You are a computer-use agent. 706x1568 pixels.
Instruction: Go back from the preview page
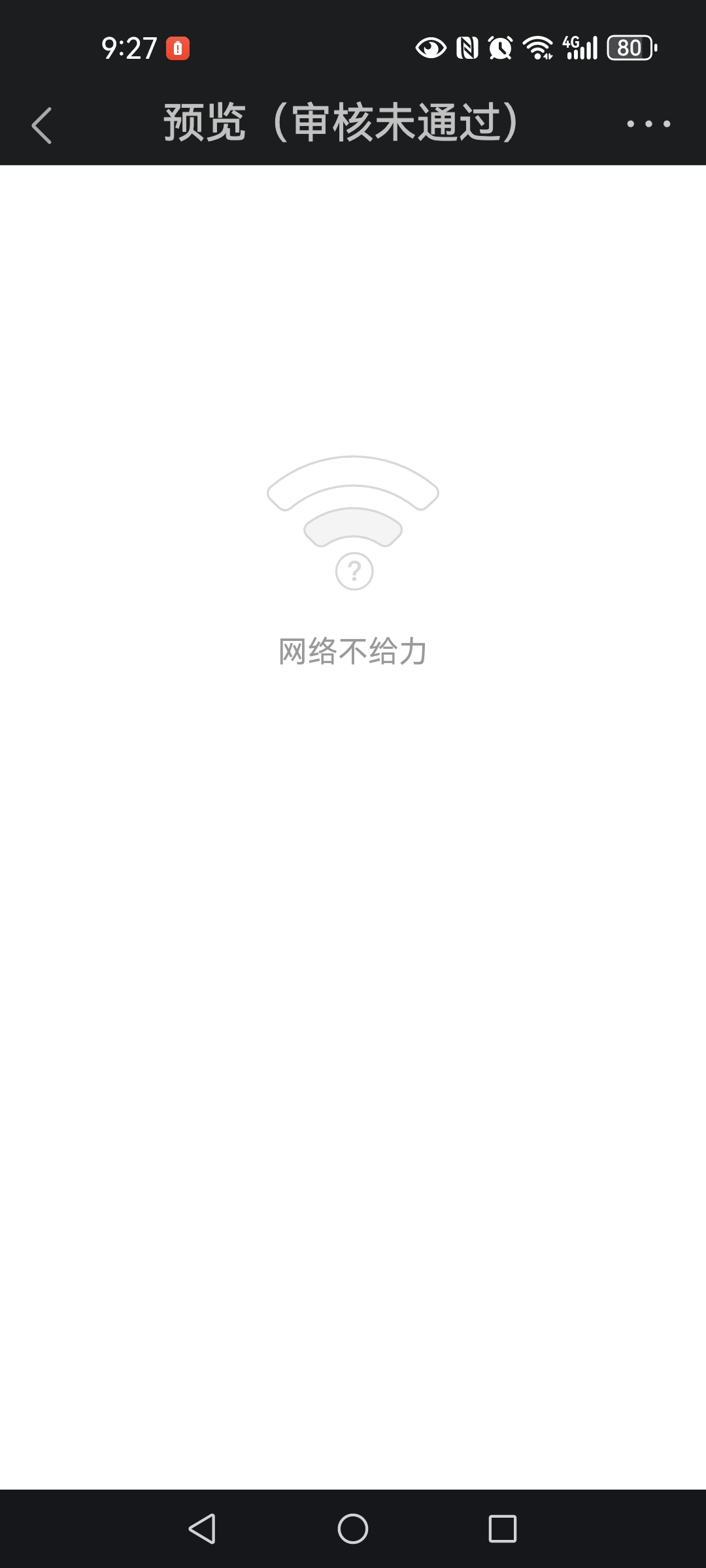point(42,124)
